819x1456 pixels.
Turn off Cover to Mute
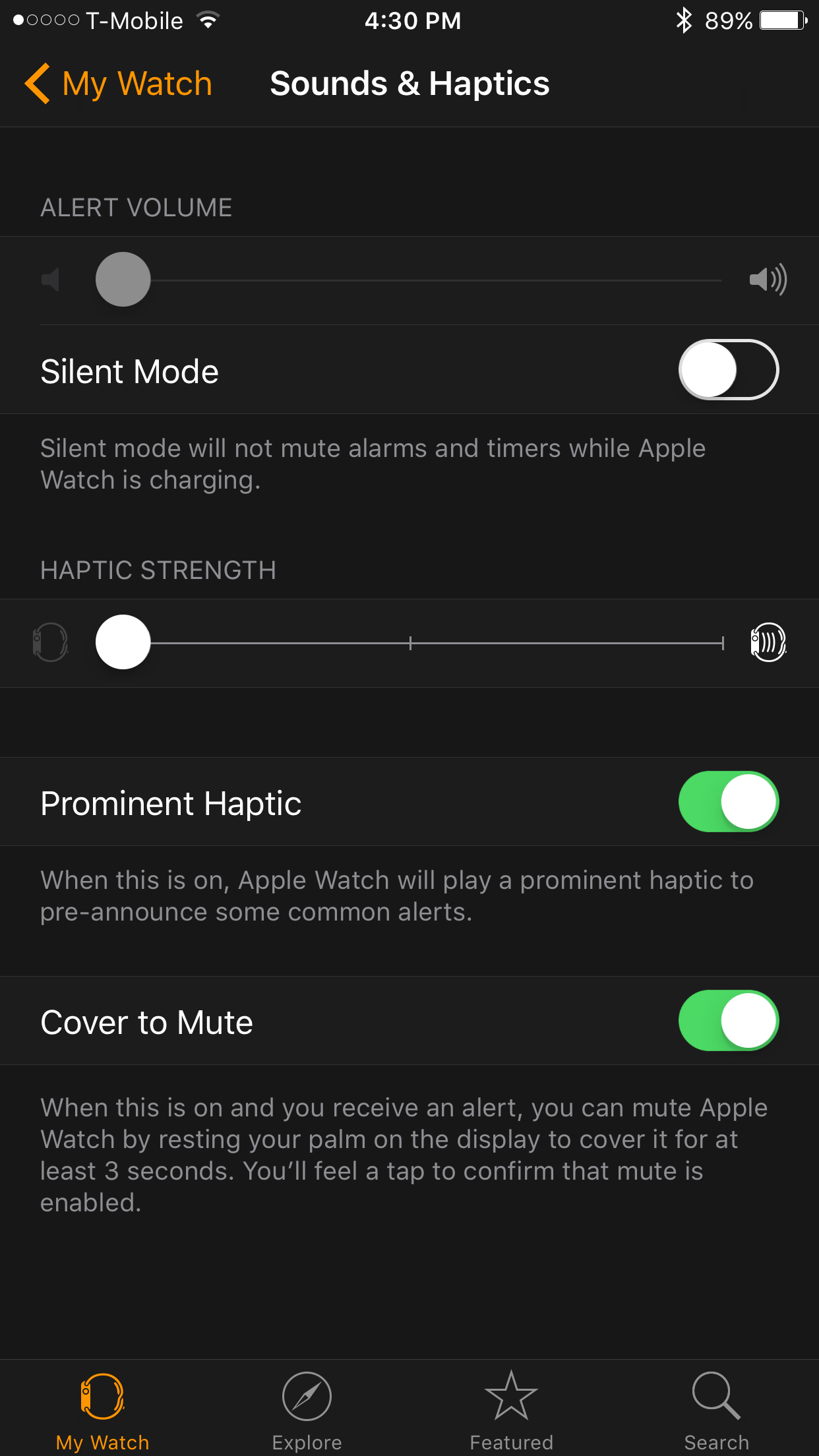click(x=728, y=1020)
